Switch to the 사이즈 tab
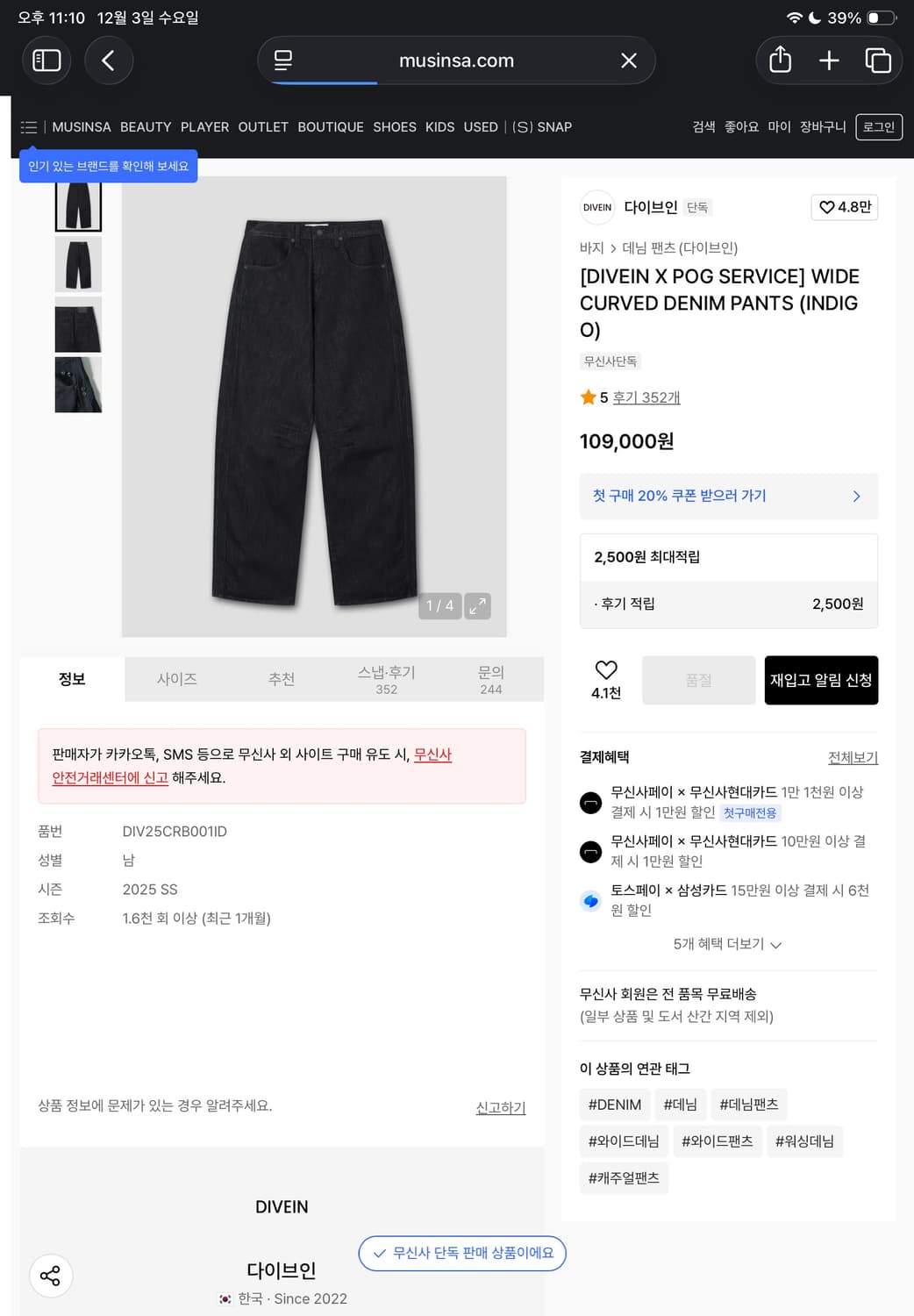 (175, 679)
